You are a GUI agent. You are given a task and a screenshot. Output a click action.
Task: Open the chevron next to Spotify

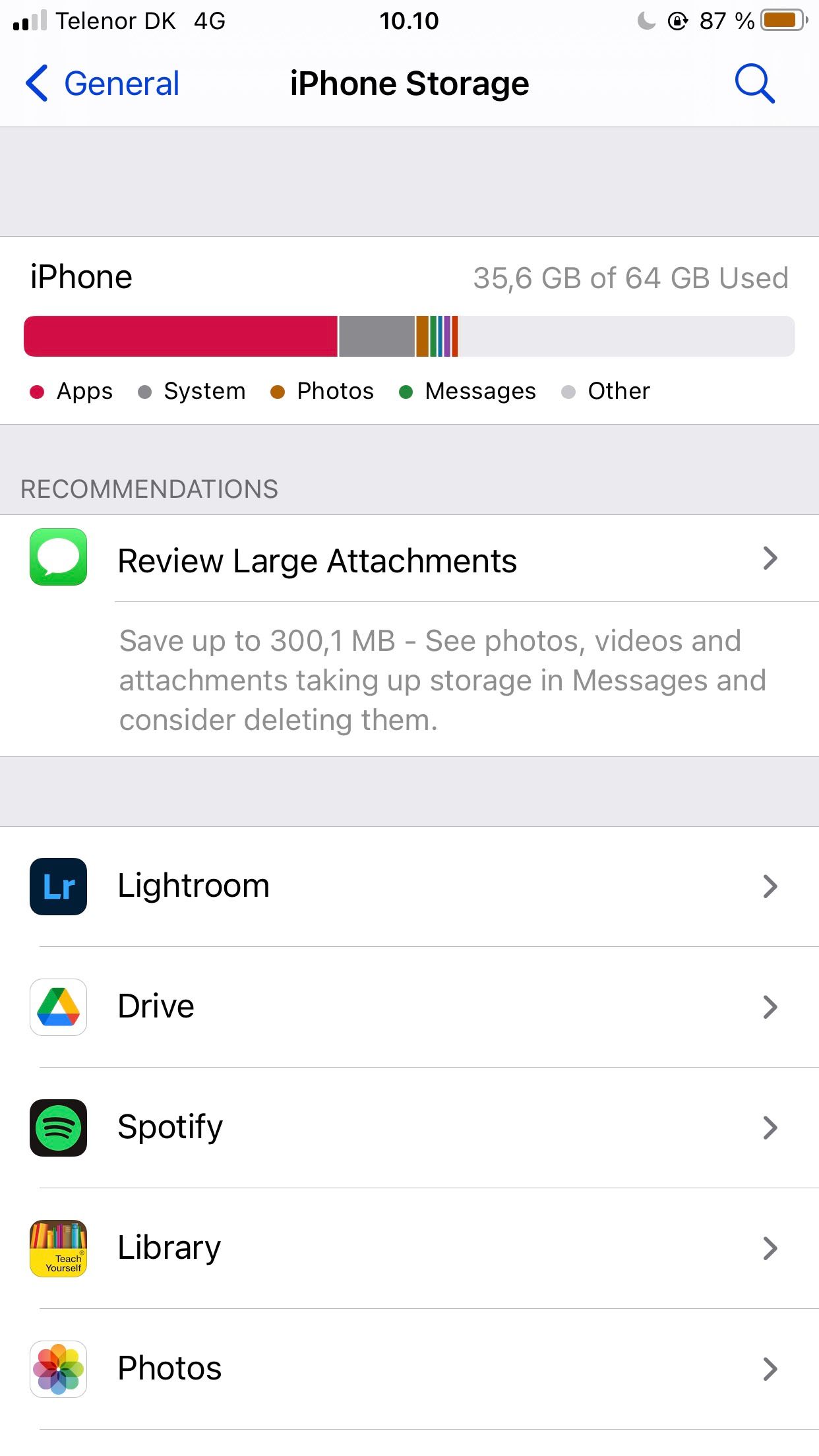pos(770,1128)
